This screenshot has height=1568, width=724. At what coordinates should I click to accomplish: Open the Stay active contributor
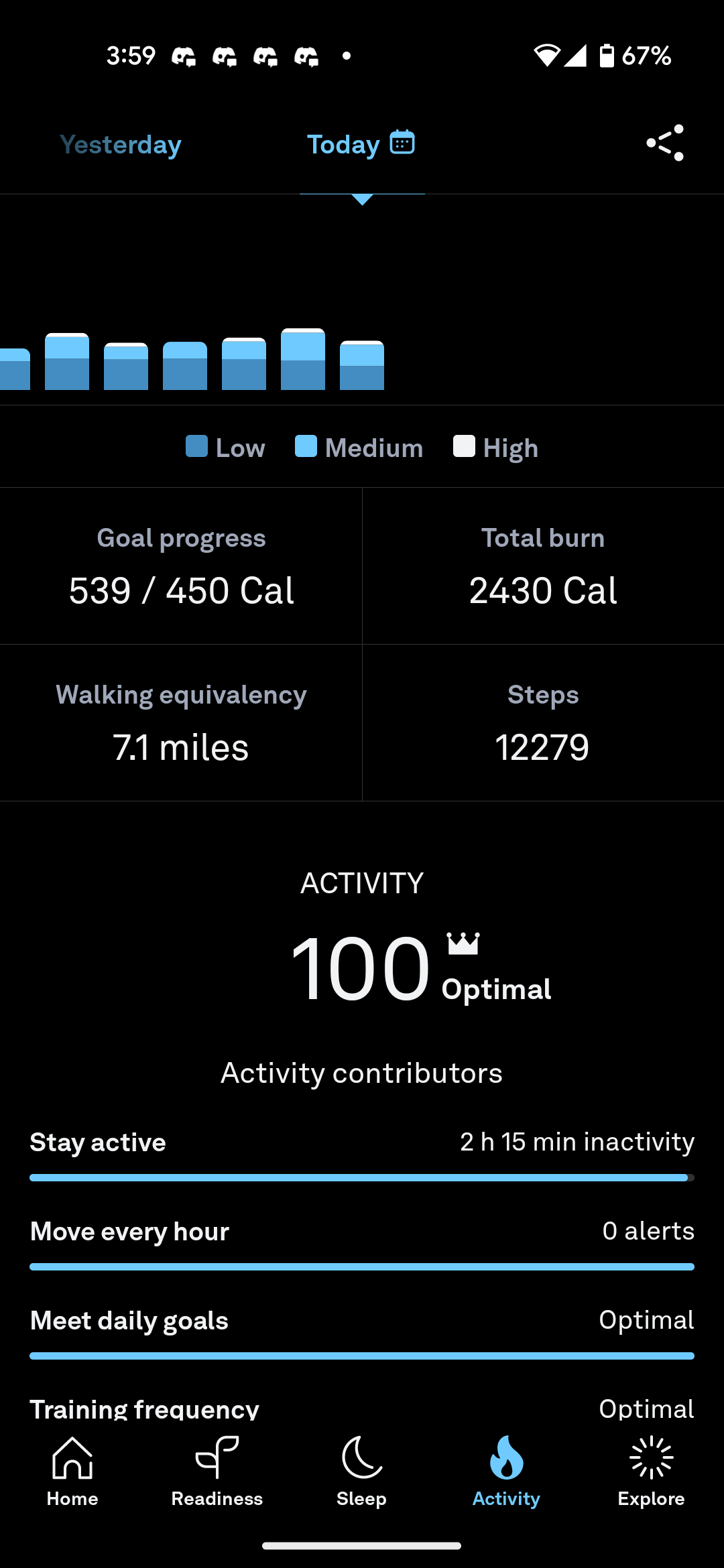pos(362,1153)
